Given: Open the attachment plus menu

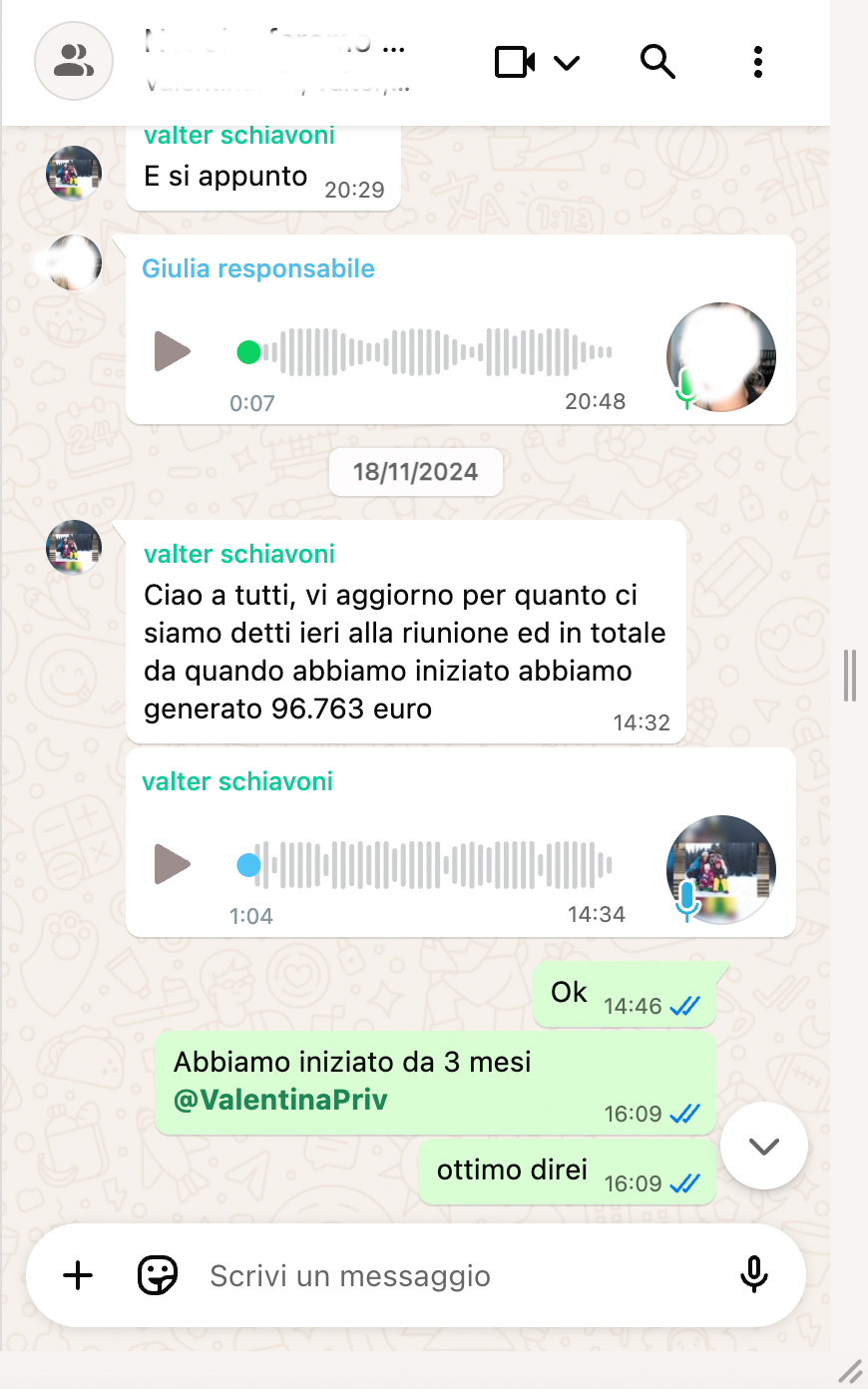Looking at the screenshot, I should tap(78, 1275).
